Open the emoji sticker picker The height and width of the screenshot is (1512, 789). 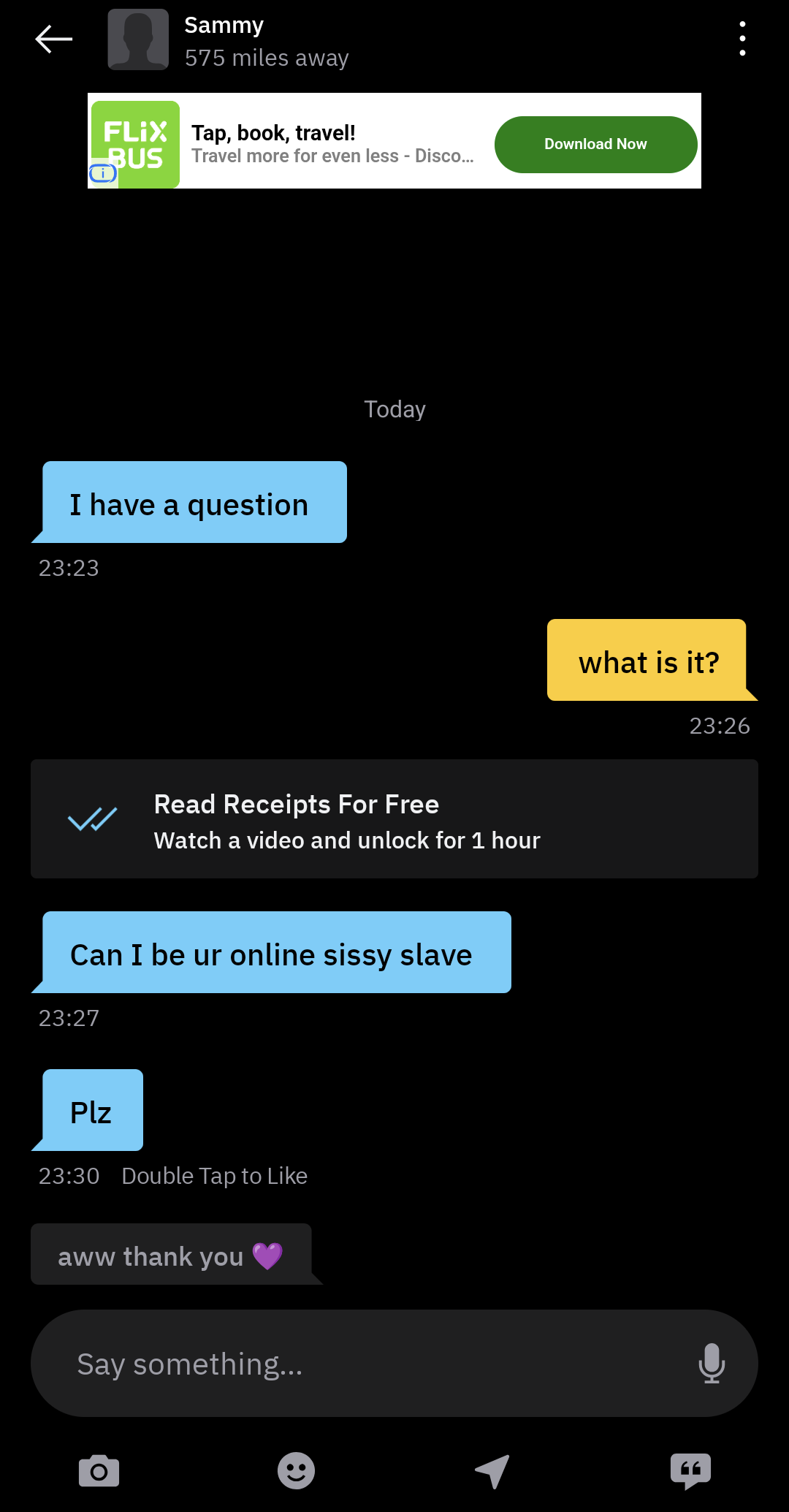(296, 1471)
